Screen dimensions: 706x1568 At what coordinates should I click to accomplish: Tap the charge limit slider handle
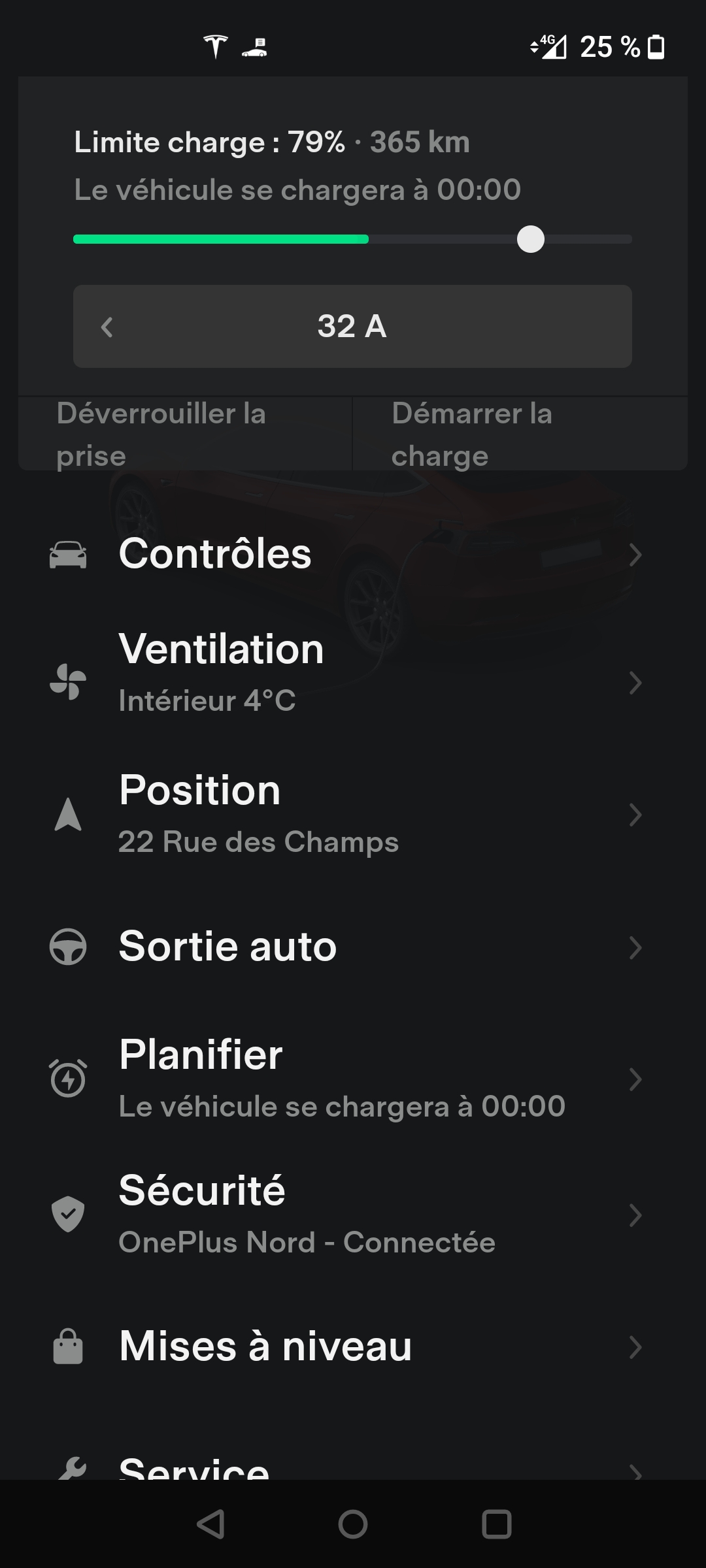pos(530,239)
